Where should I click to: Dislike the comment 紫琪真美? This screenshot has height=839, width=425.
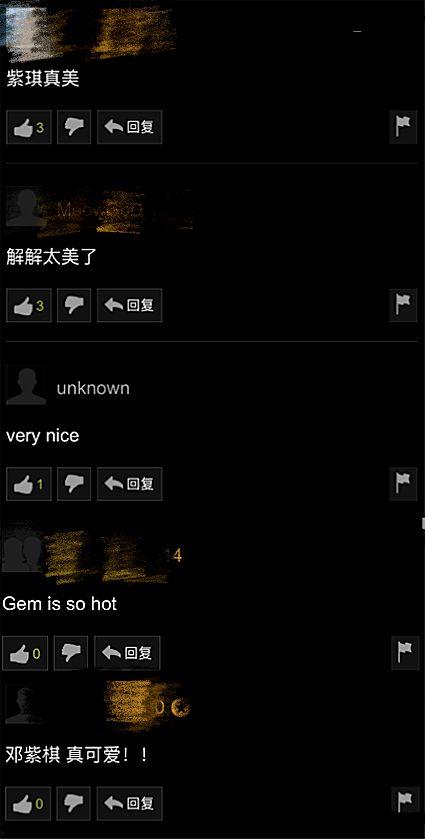74,127
